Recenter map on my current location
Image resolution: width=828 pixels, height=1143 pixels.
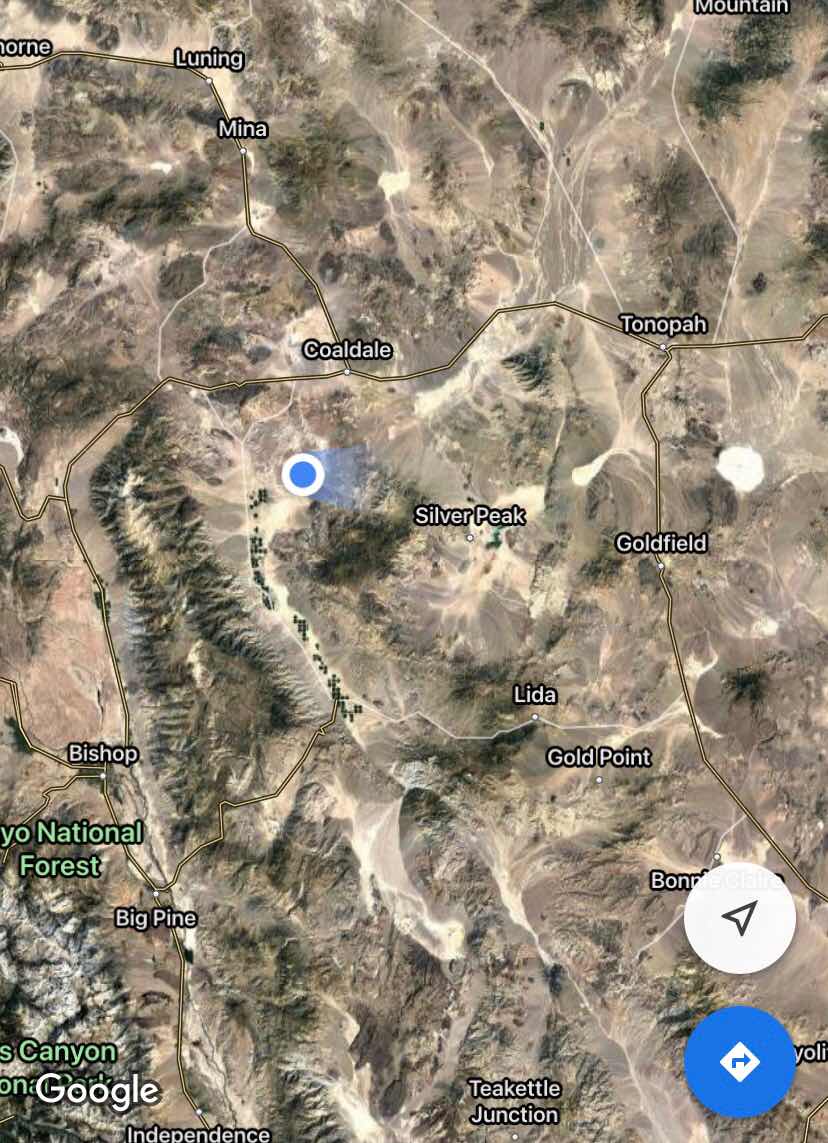(739, 917)
